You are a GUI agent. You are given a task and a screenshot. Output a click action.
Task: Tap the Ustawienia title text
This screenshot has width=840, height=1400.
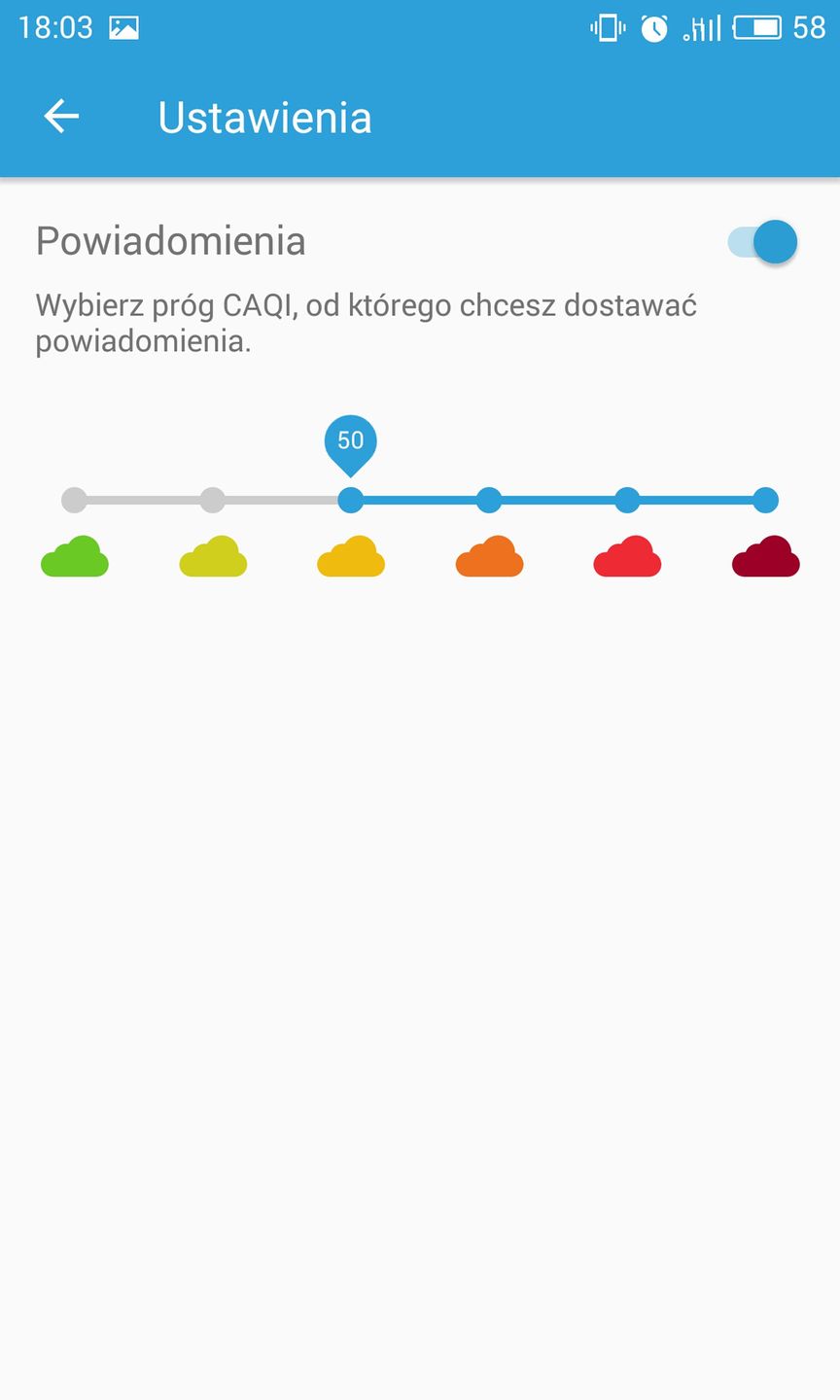point(264,117)
